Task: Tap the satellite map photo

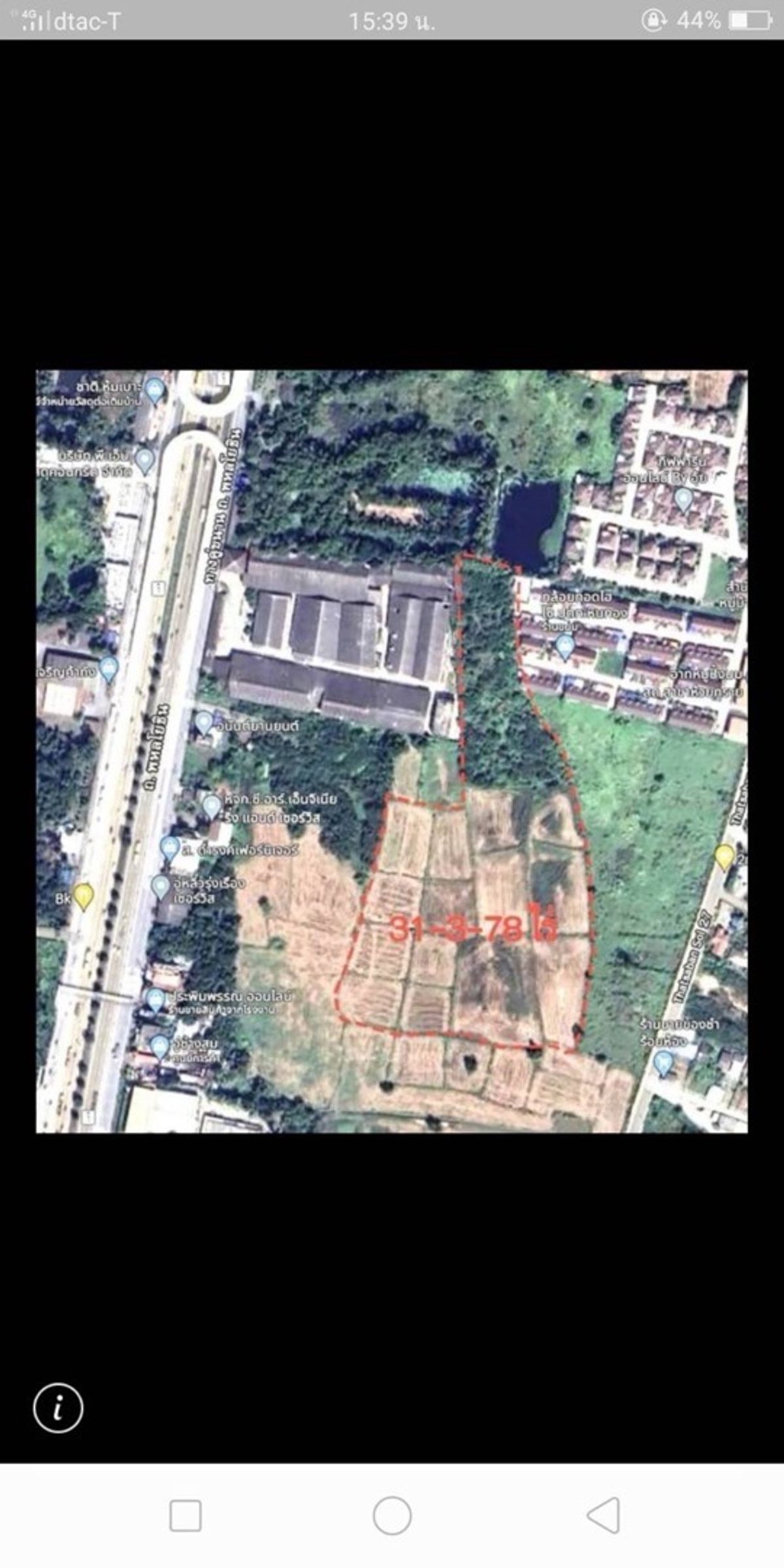Action: coord(392,751)
